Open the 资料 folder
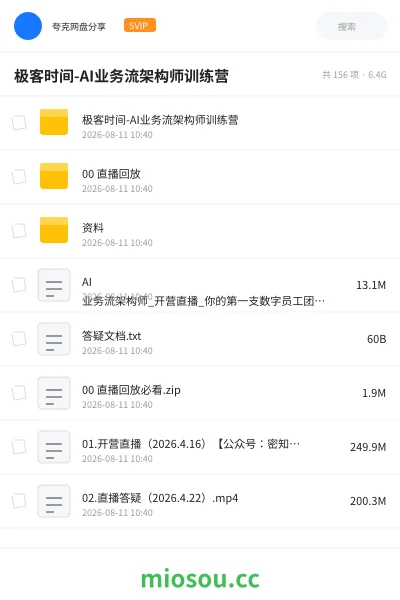This screenshot has height=600, width=400. pos(200,231)
